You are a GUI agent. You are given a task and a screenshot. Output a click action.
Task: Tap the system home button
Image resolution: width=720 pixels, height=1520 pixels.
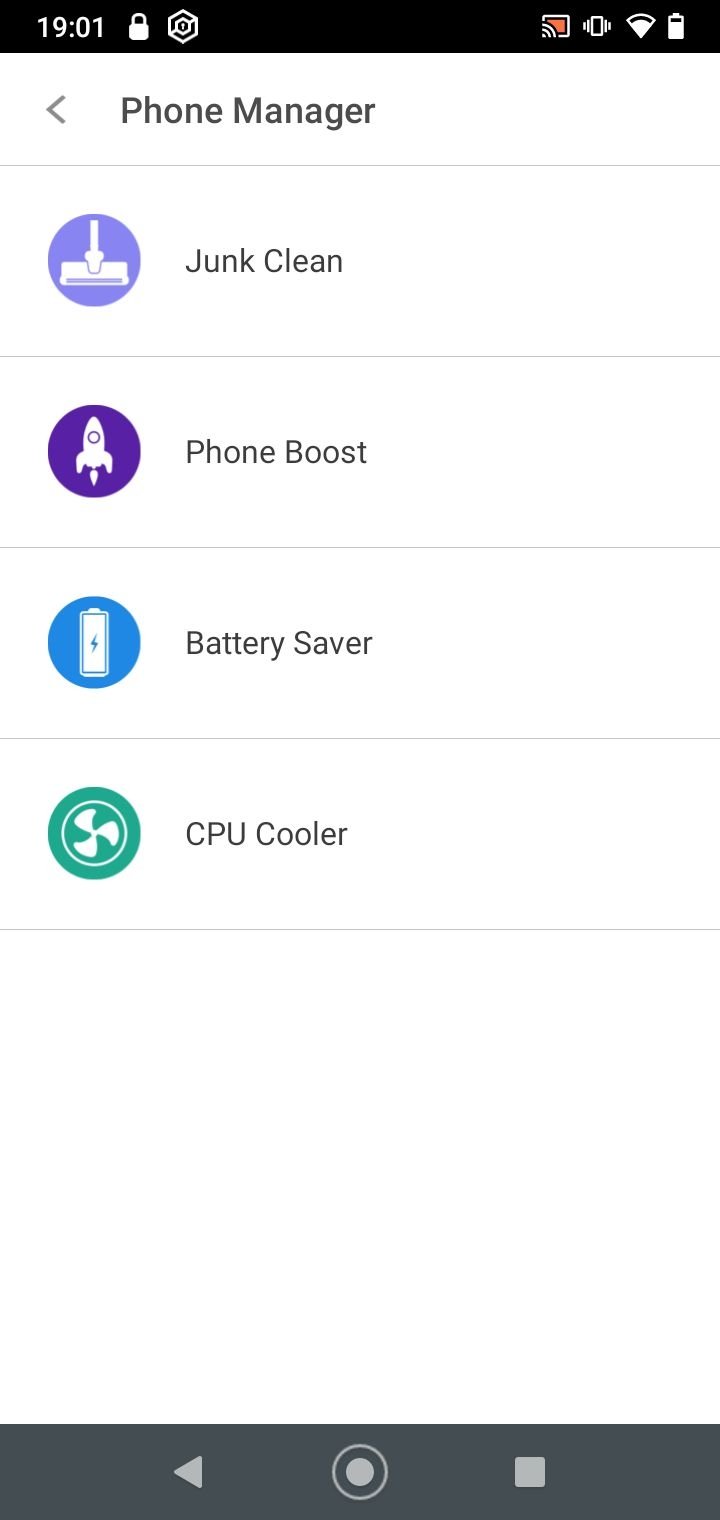click(360, 1472)
